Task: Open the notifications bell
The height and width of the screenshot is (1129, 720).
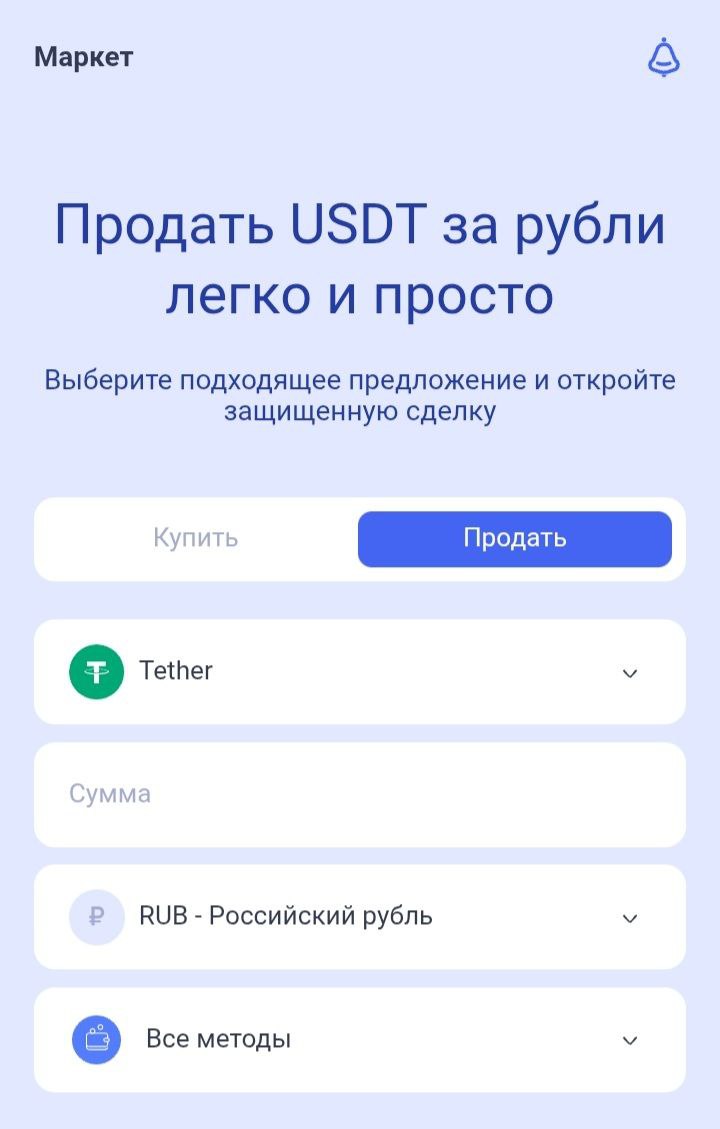Action: click(663, 57)
